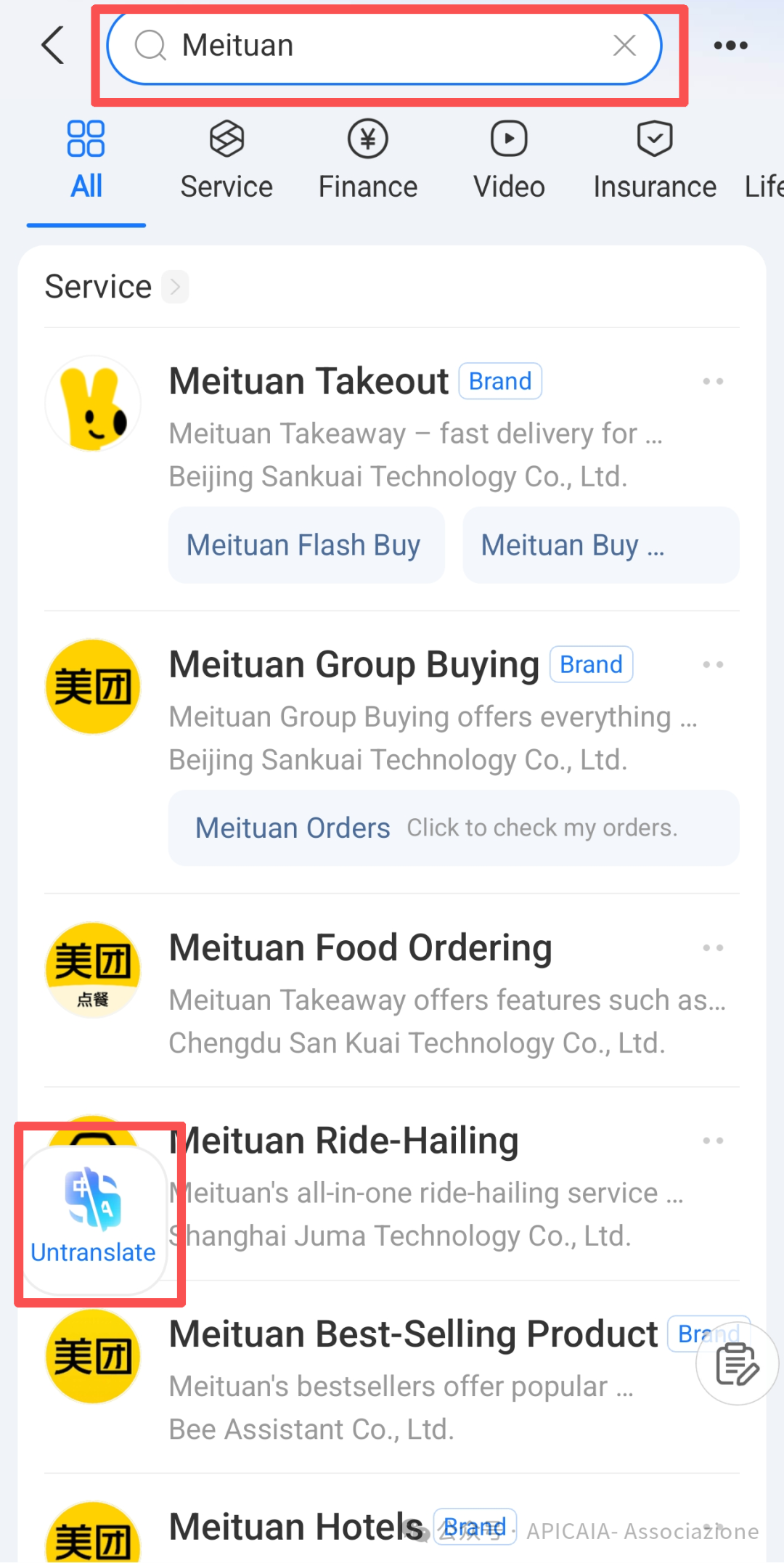Go back using the arrow icon
The height and width of the screenshot is (1563, 784).
pos(53,46)
